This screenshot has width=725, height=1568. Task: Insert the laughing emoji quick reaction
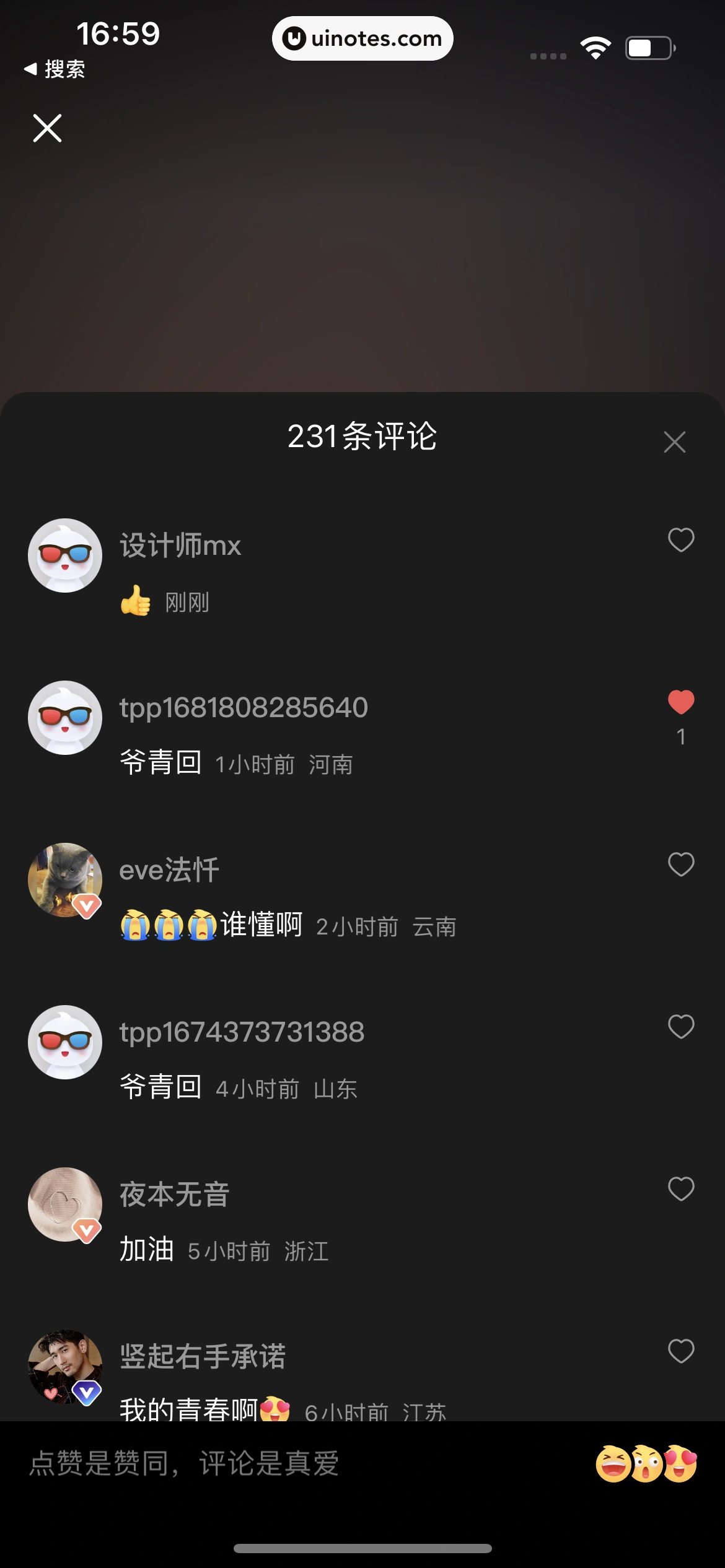612,1464
